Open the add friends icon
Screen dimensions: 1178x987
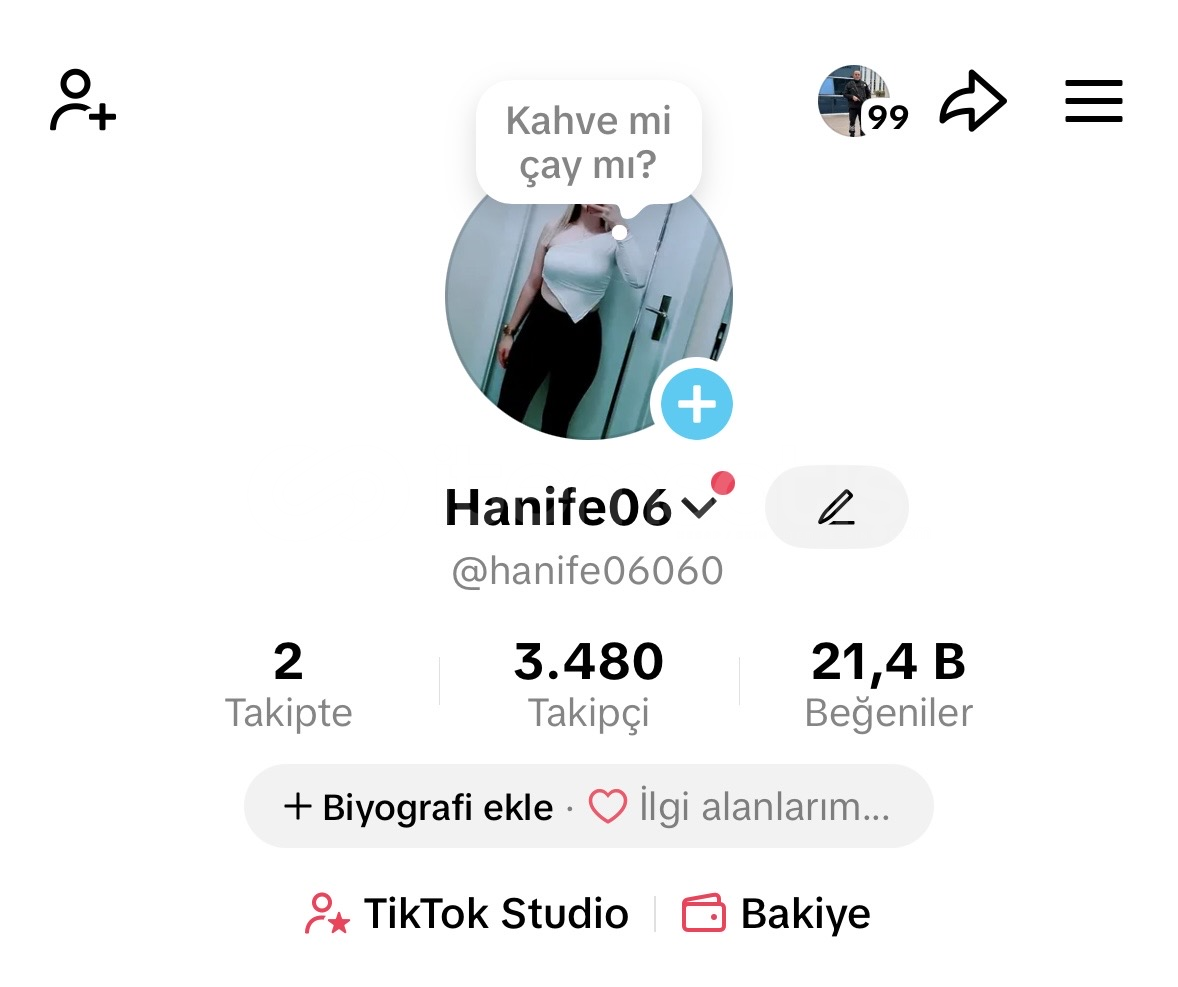83,101
